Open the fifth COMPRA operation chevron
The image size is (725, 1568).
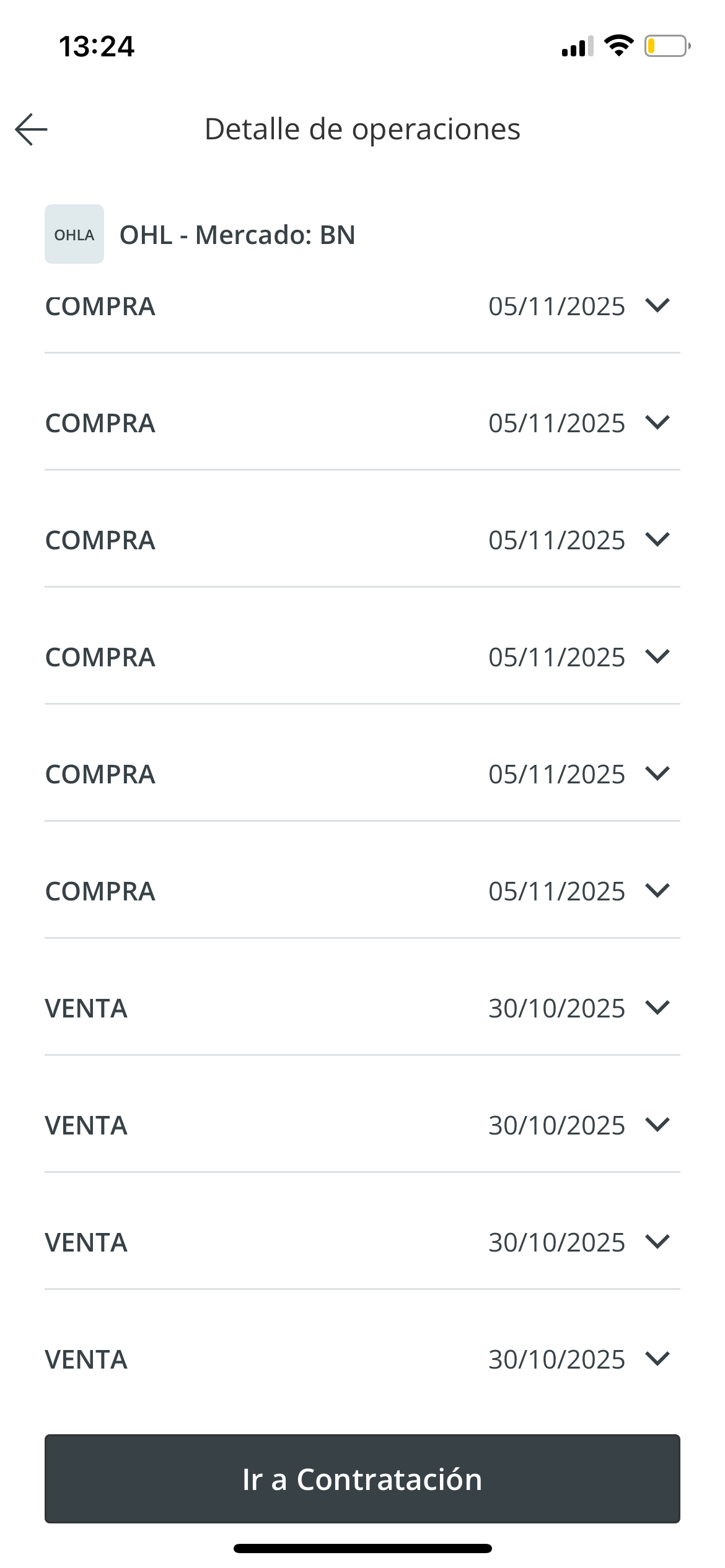pos(658,773)
